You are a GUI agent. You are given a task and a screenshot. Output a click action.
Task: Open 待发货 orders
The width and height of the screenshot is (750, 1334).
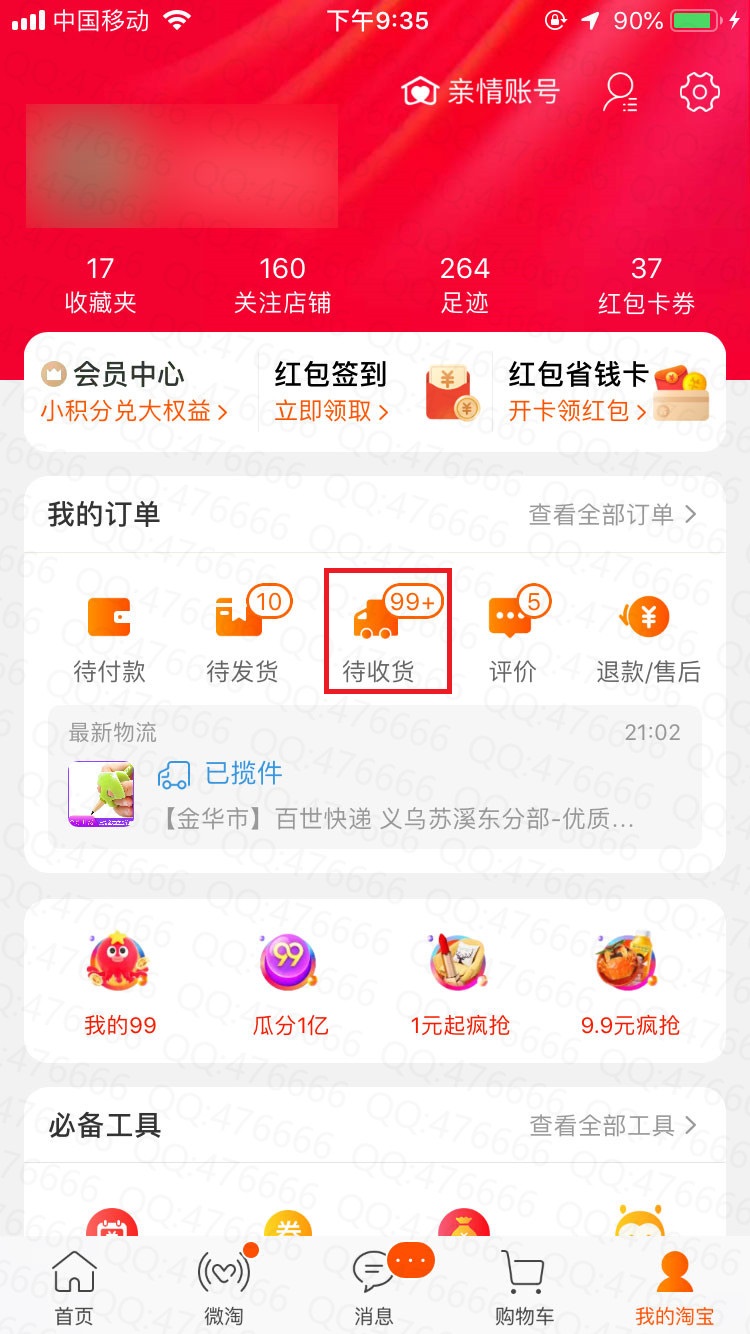point(243,638)
